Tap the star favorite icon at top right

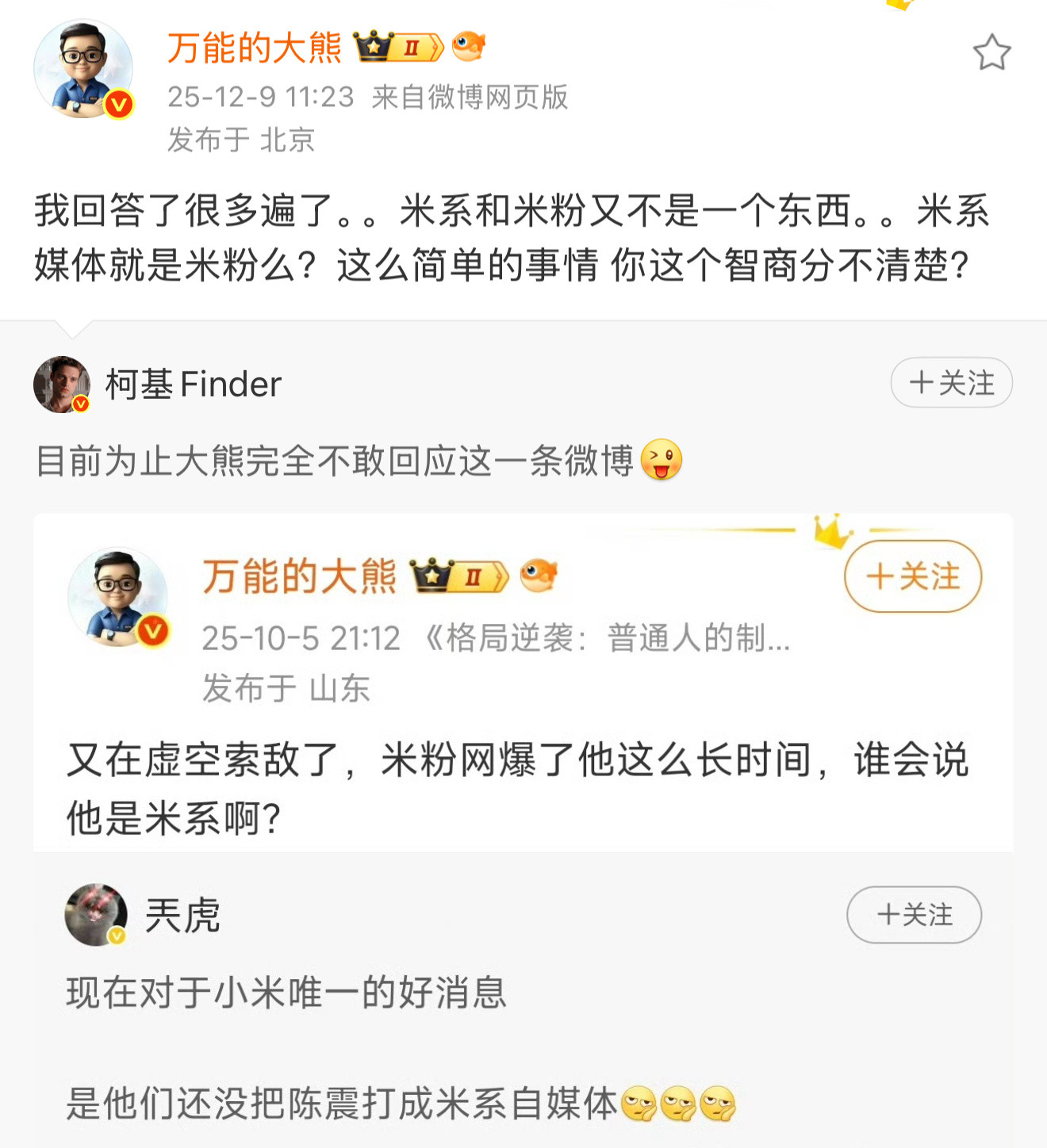[992, 51]
